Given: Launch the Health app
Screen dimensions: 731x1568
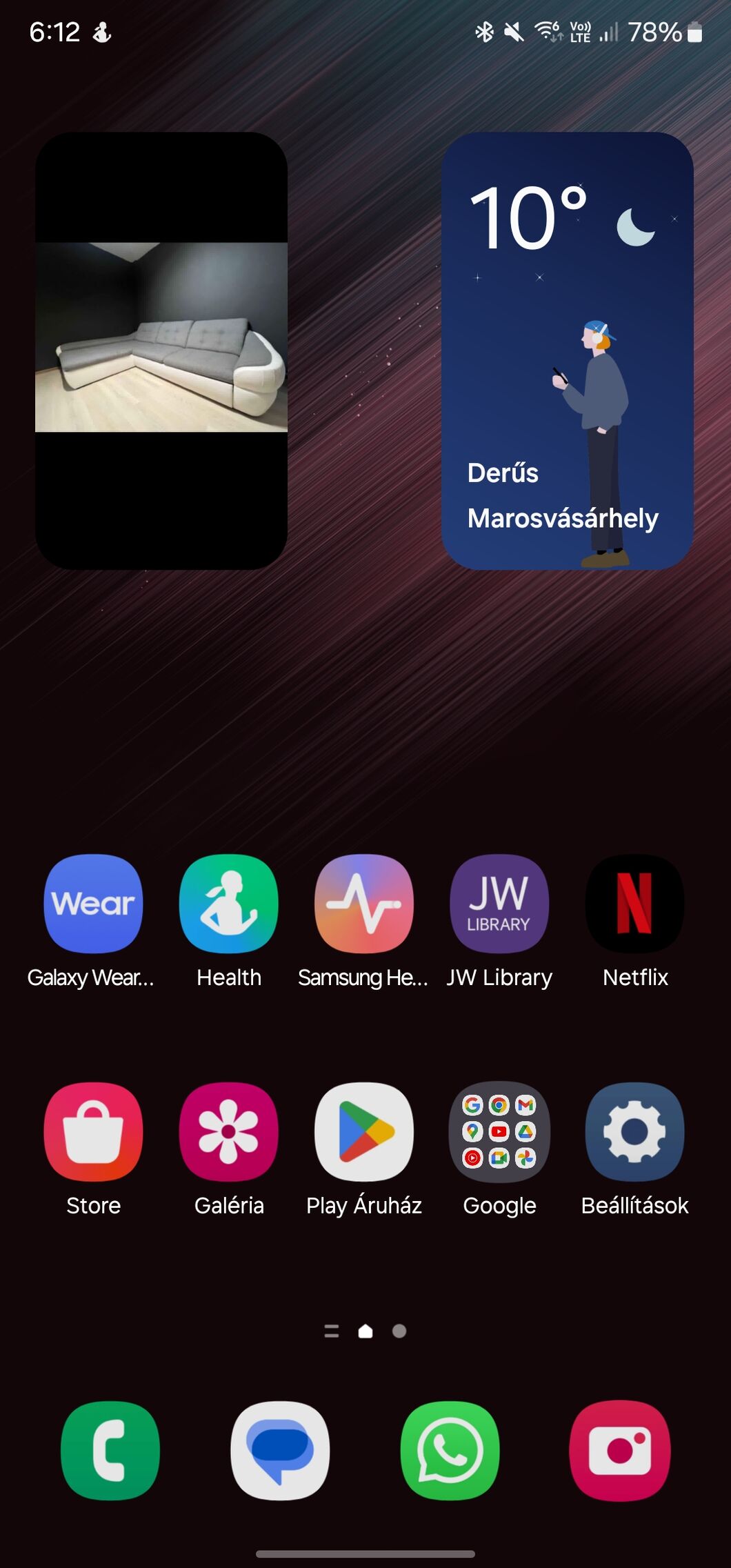Looking at the screenshot, I should click(x=228, y=904).
